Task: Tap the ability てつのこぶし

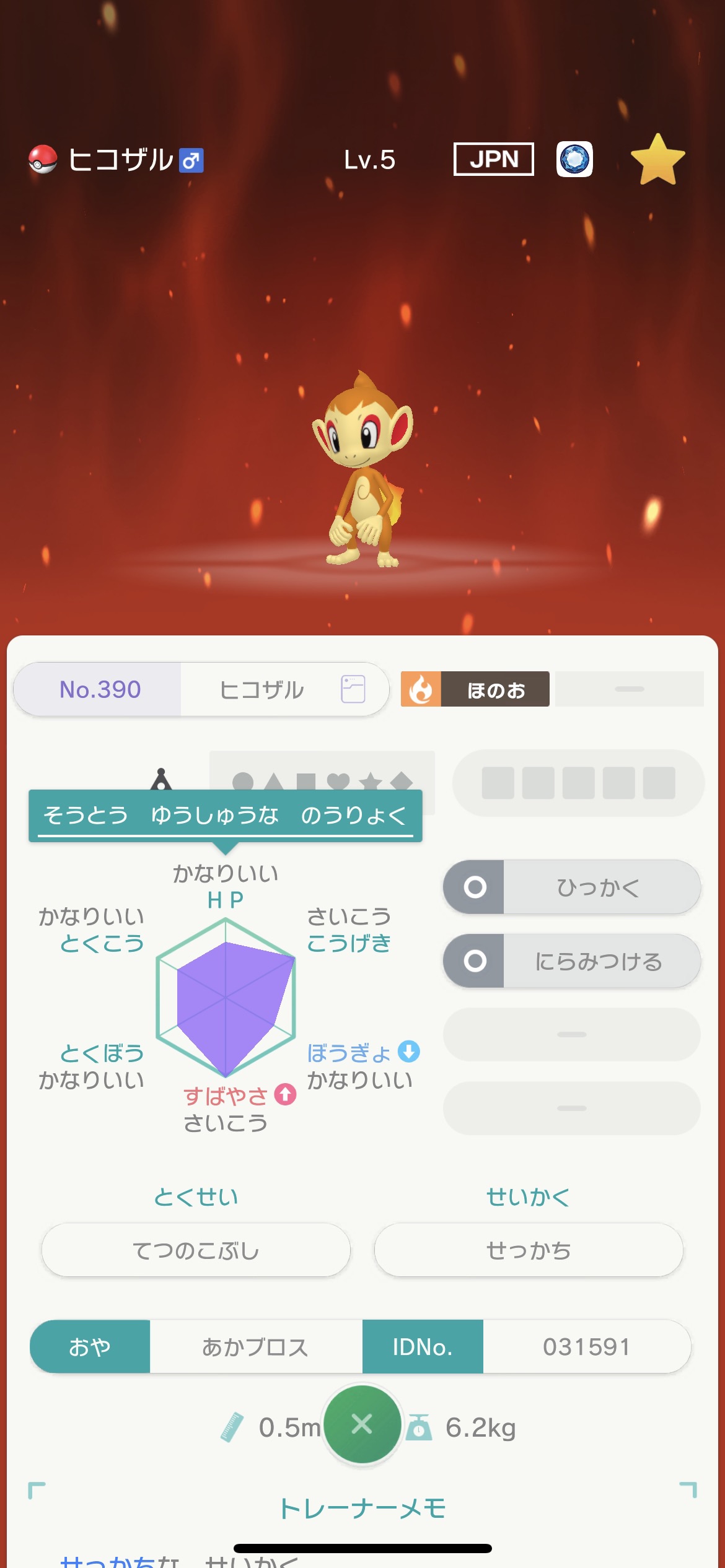Action: [196, 1250]
